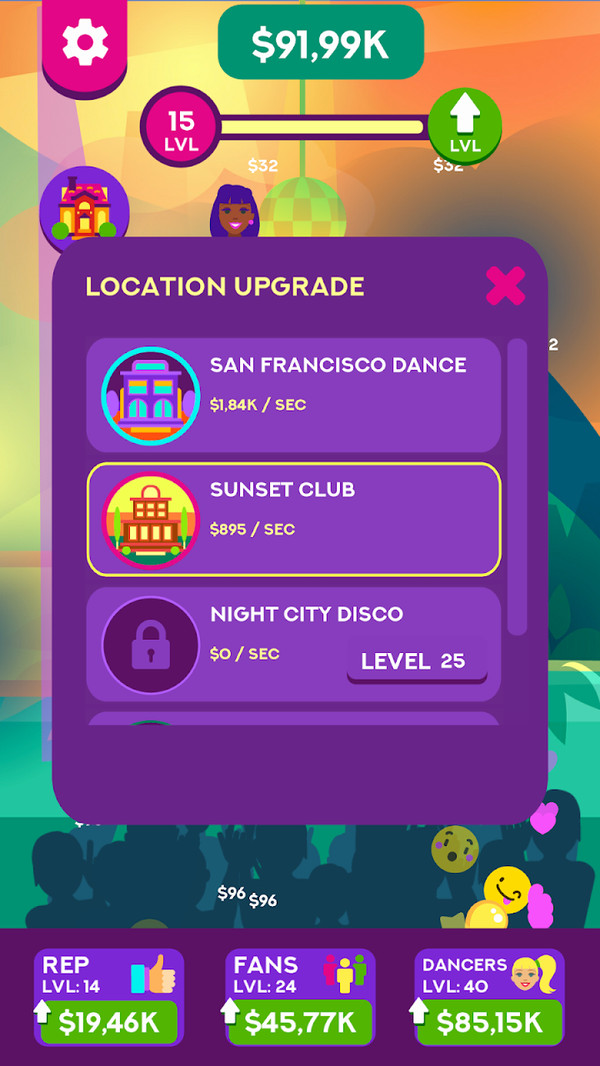Open the settings gear
Image resolution: width=600 pixels, height=1066 pixels.
coord(84,41)
